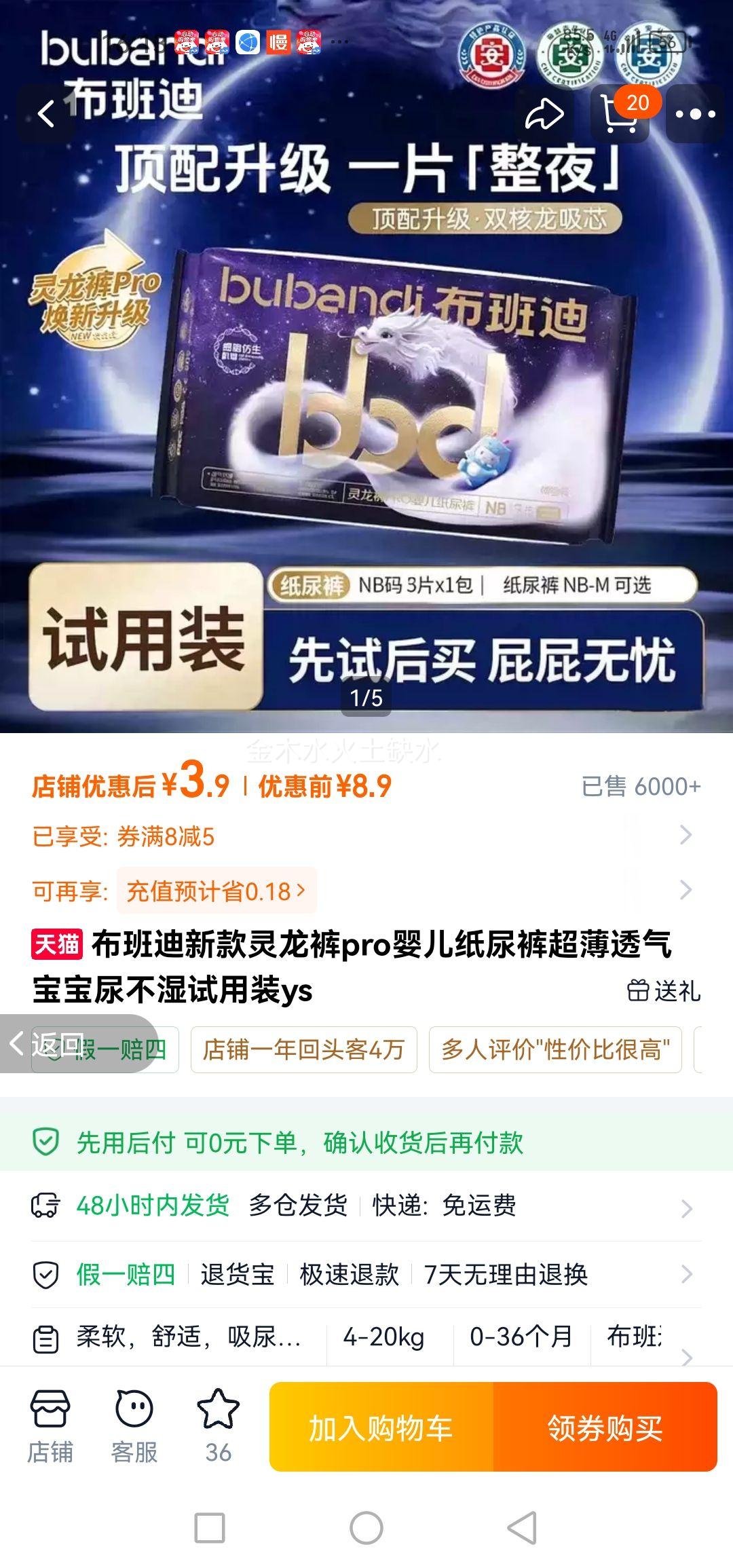Expand product specs row with 4-20kg
The height and width of the screenshot is (1568, 733).
pyautogui.click(x=366, y=1337)
